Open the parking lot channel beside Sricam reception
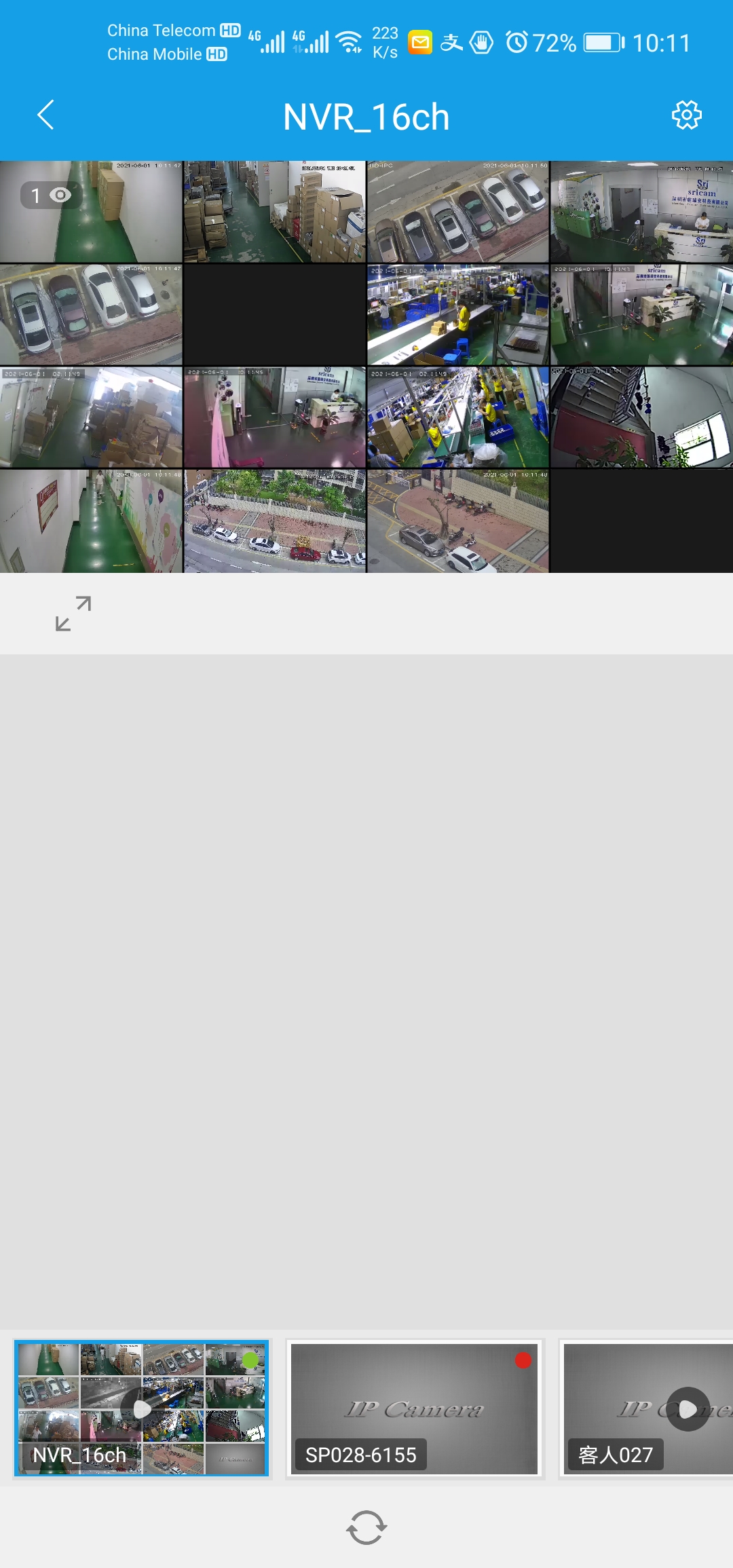 pos(457,212)
